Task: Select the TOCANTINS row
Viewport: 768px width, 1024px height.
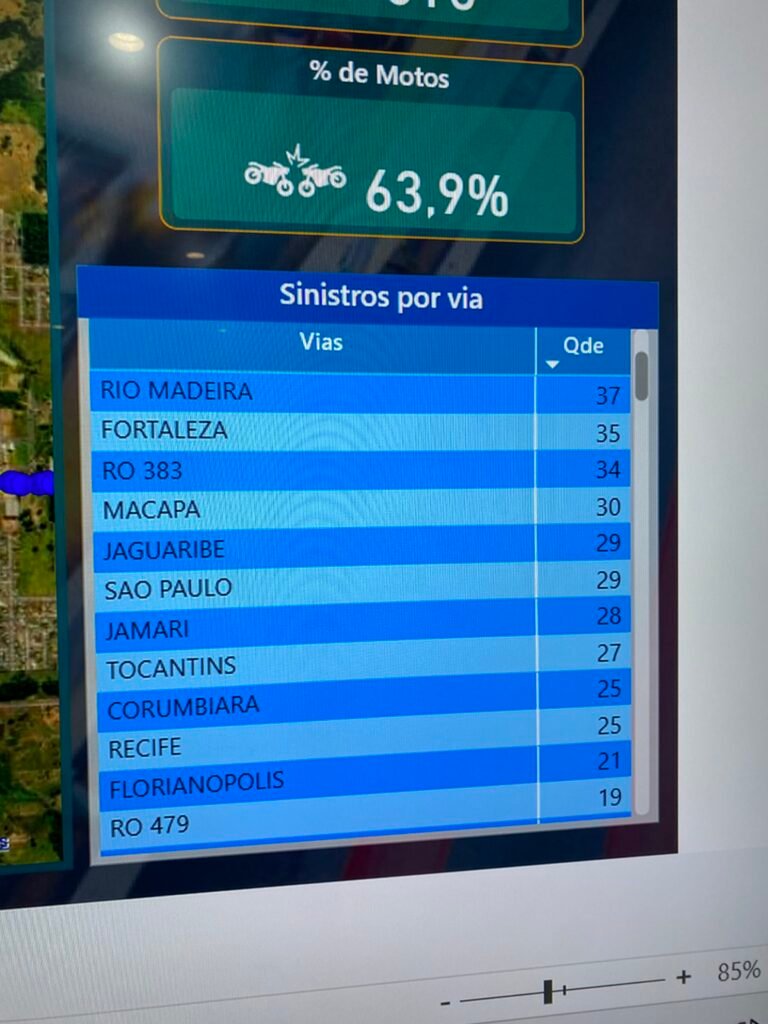Action: (x=171, y=668)
